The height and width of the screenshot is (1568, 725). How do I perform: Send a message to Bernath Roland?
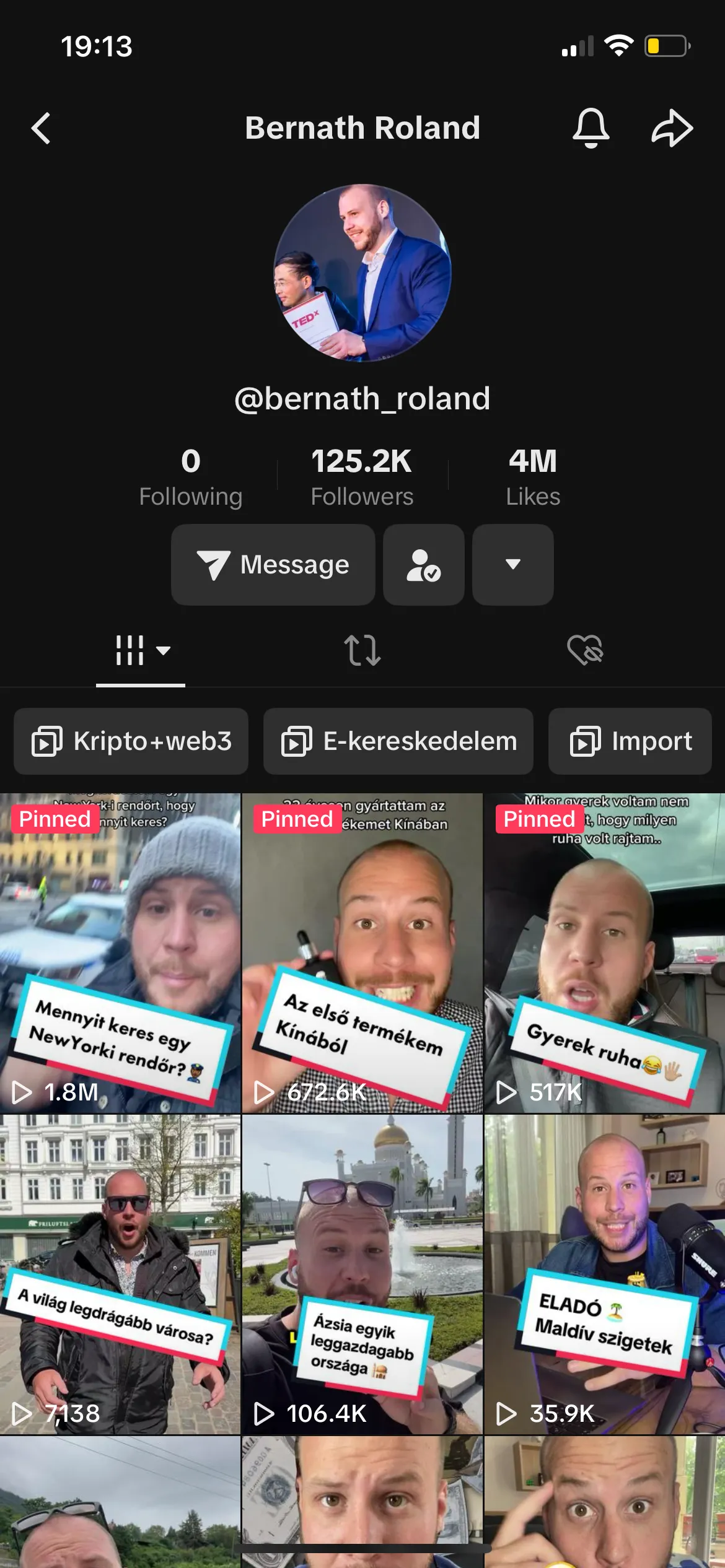coord(273,565)
